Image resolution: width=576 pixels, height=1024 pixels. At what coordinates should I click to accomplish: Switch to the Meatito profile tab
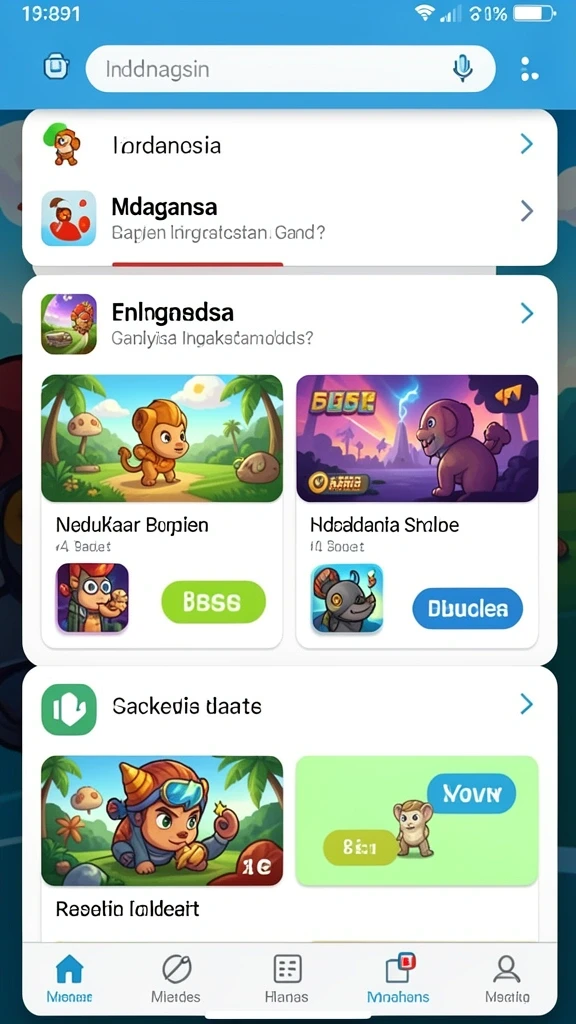click(507, 978)
